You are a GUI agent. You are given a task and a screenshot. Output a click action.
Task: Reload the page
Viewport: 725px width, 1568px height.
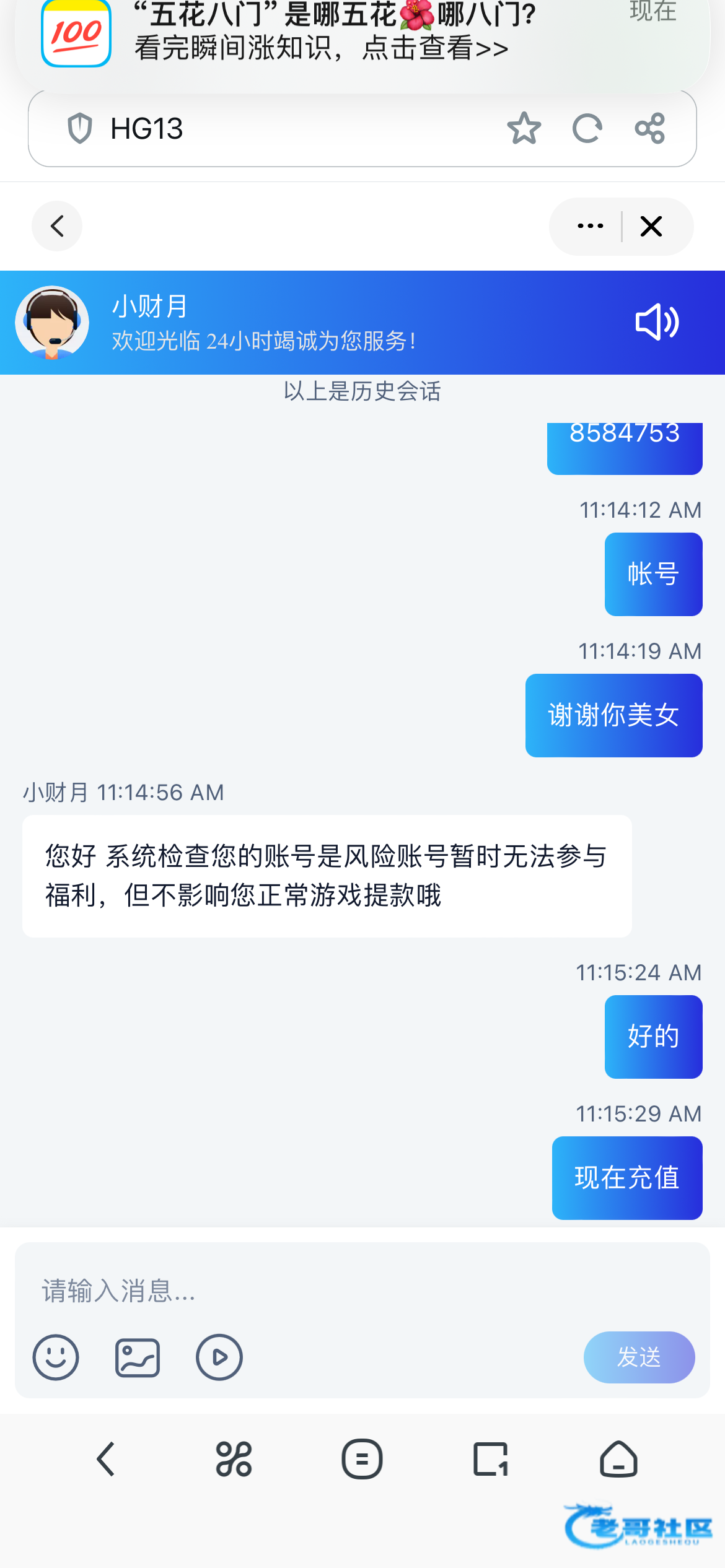(587, 129)
